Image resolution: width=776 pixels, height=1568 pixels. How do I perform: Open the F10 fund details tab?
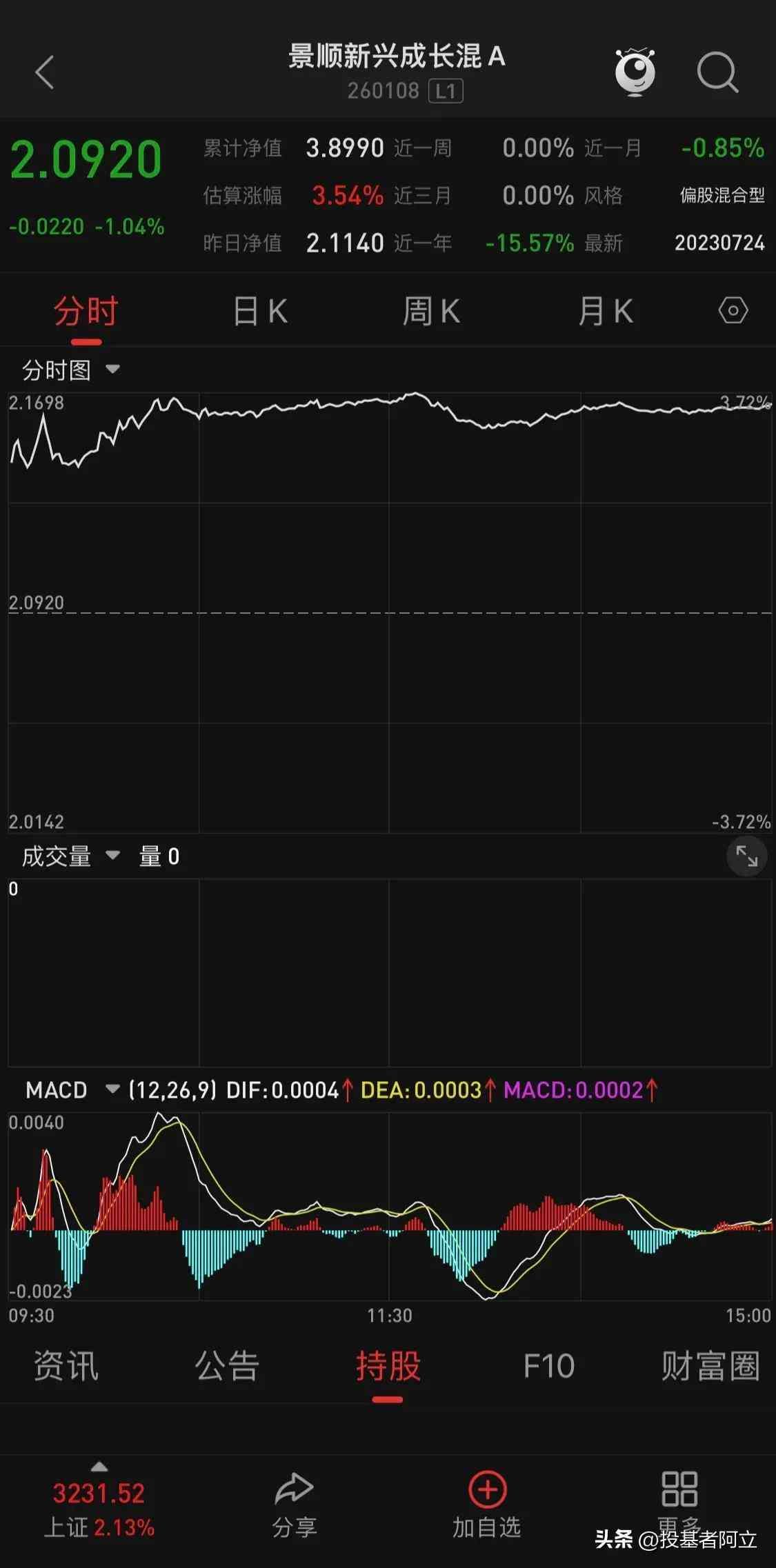pyautogui.click(x=548, y=1367)
